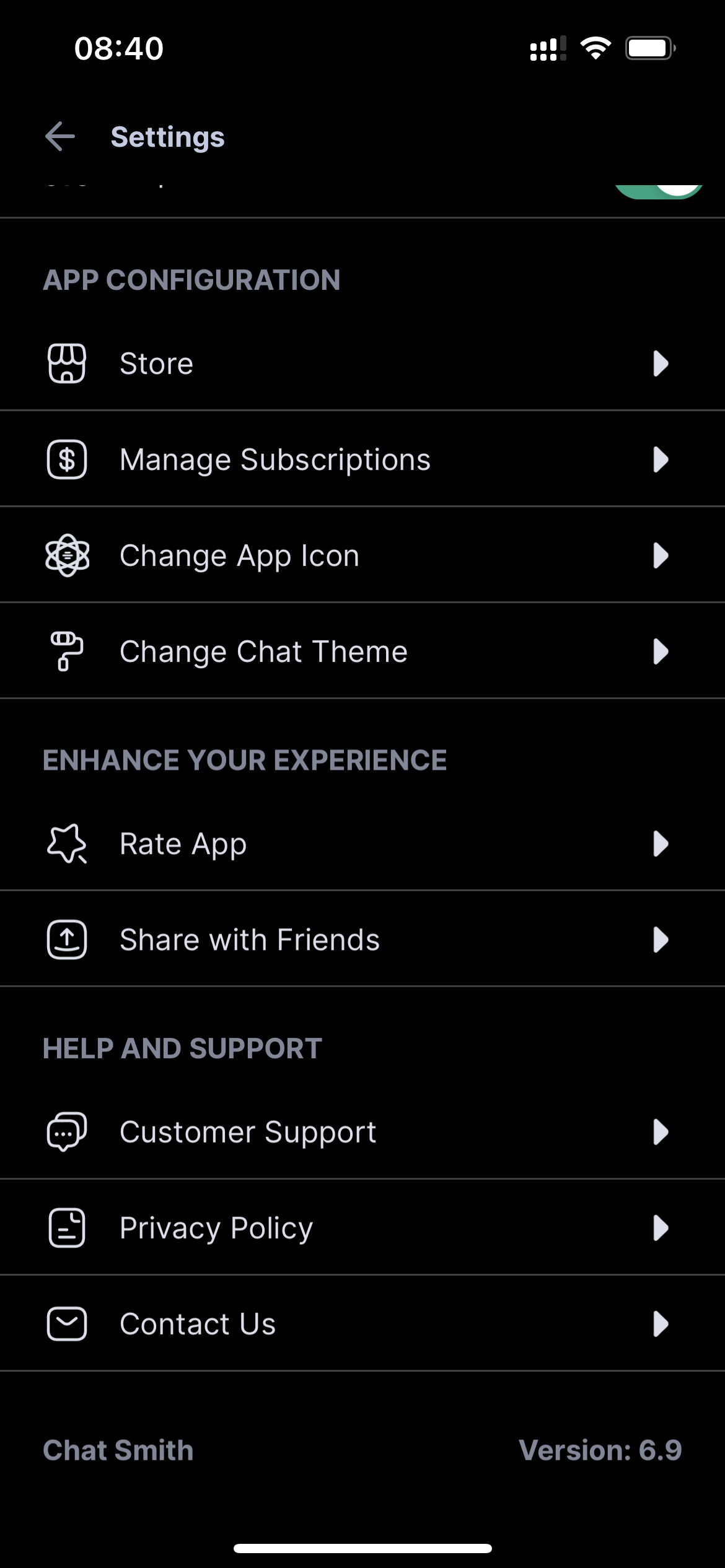Open Manage Subscriptions
The height and width of the screenshot is (1568, 725).
click(362, 460)
